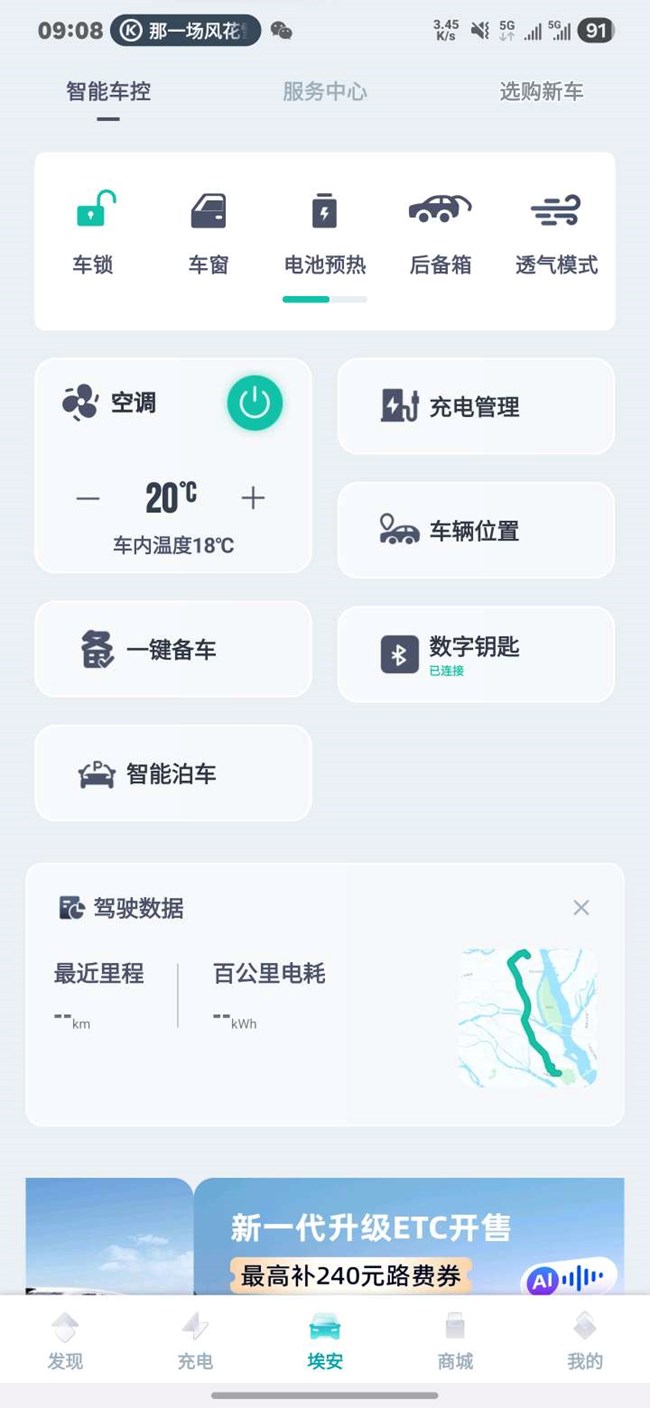Tap the 车锁 lock control
Screen dimensions: 650x1408
click(93, 232)
